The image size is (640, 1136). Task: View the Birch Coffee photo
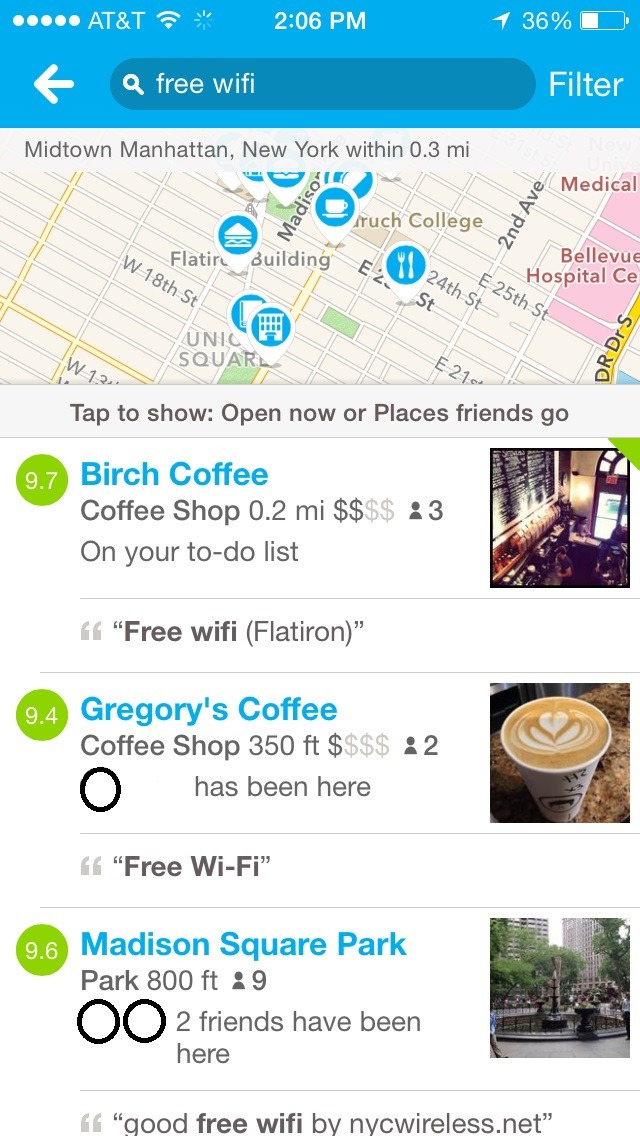click(x=559, y=517)
